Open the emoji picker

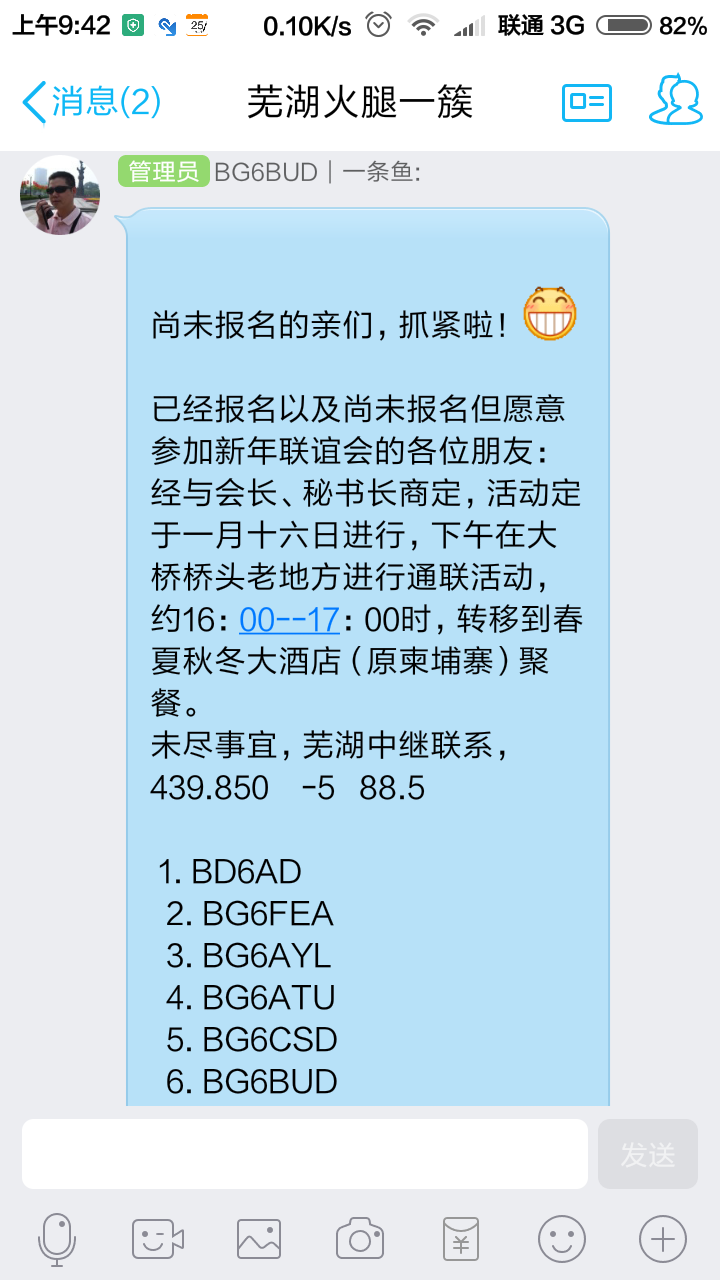coord(562,1240)
